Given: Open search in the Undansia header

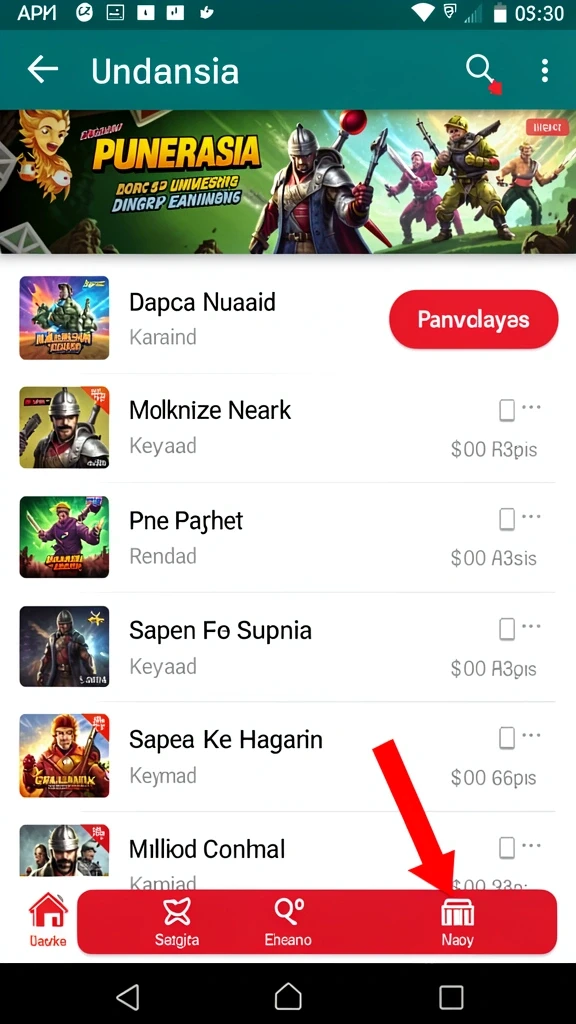Looking at the screenshot, I should click(479, 69).
